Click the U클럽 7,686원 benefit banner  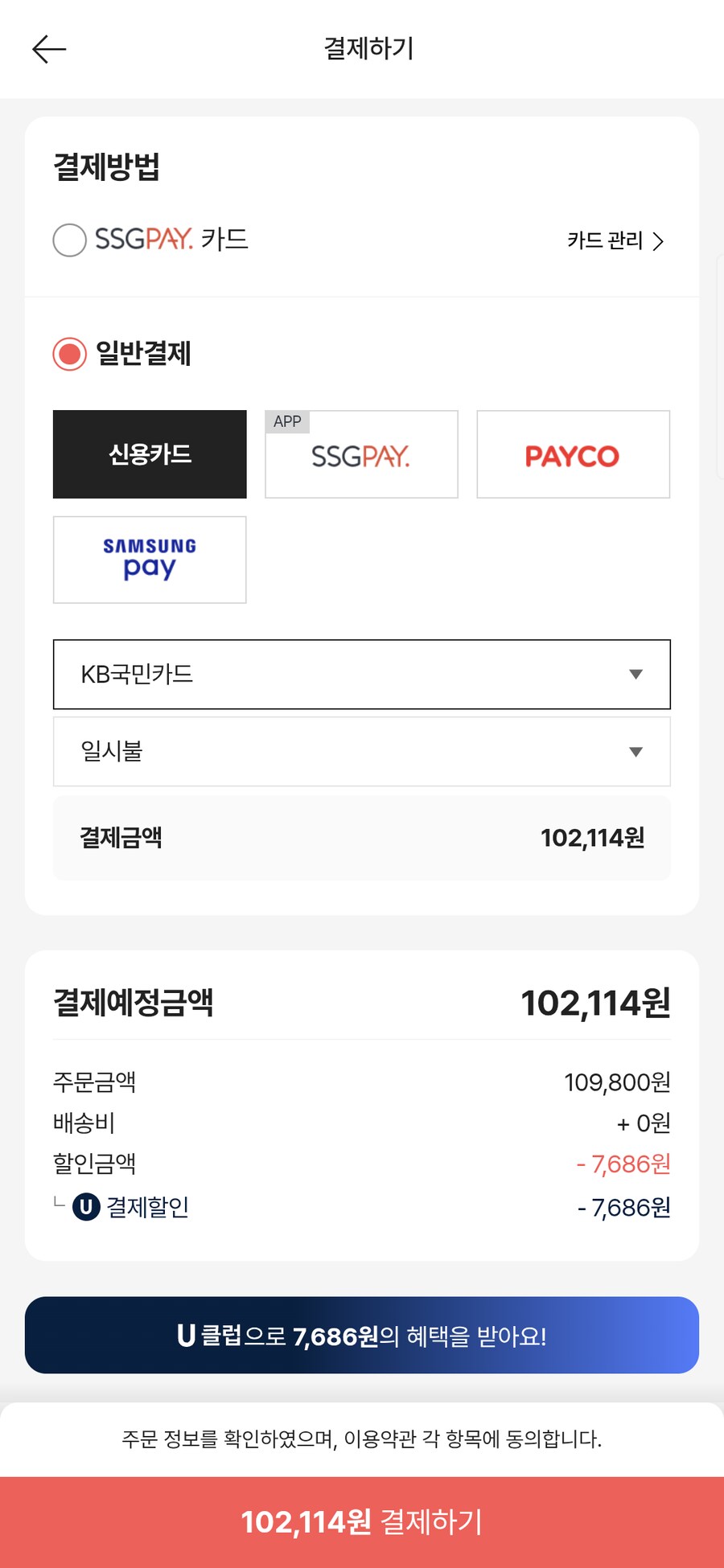(361, 1335)
